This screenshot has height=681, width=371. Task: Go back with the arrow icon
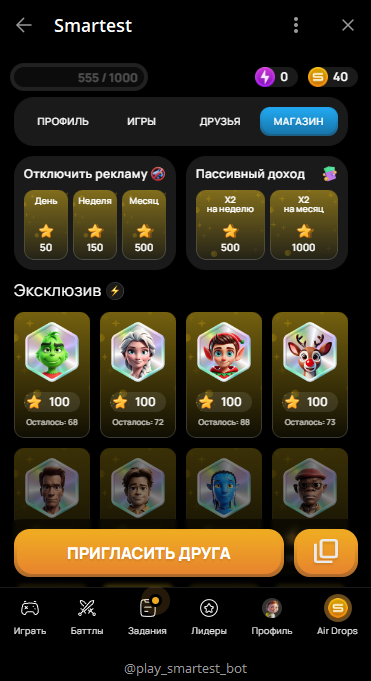(x=23, y=26)
